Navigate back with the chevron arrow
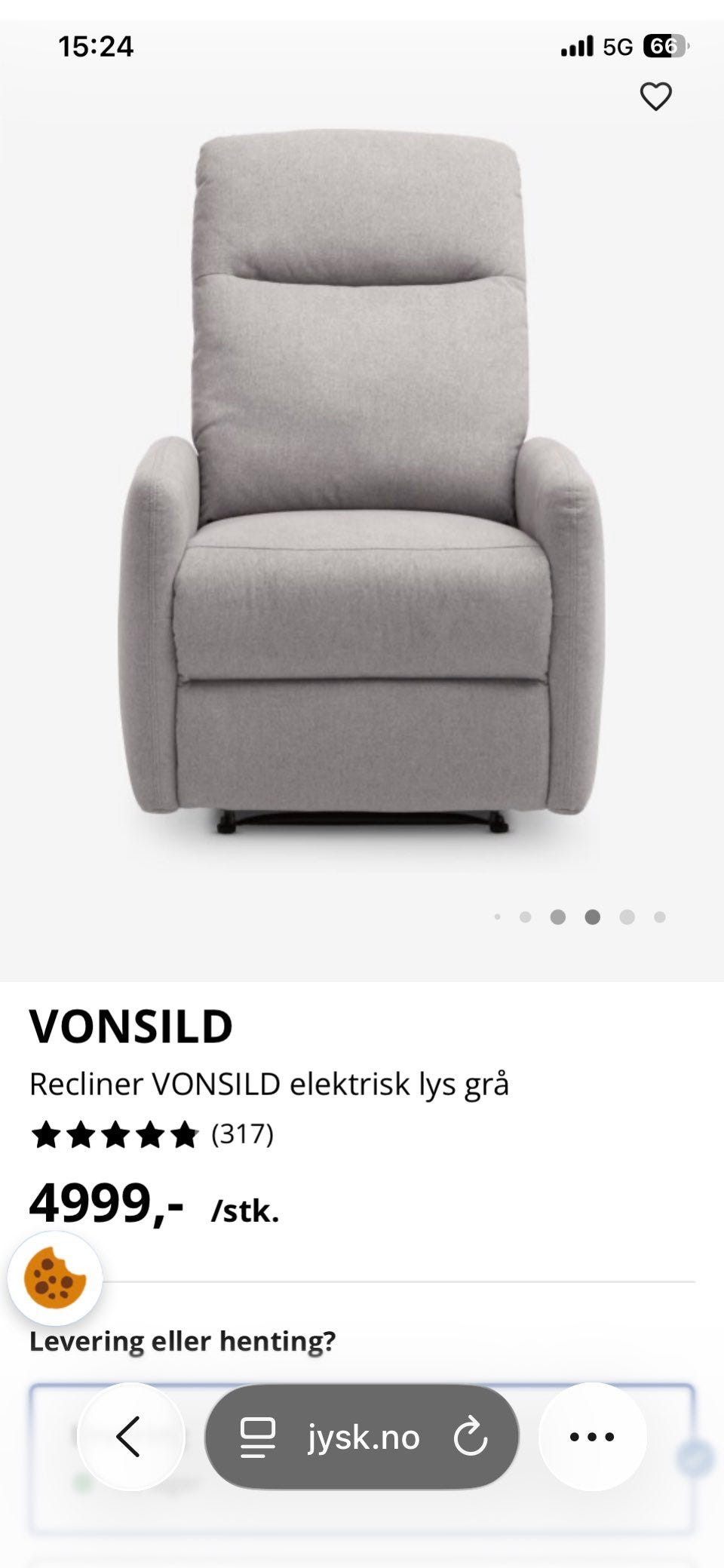Viewport: 724px width, 1568px height. (x=130, y=1437)
